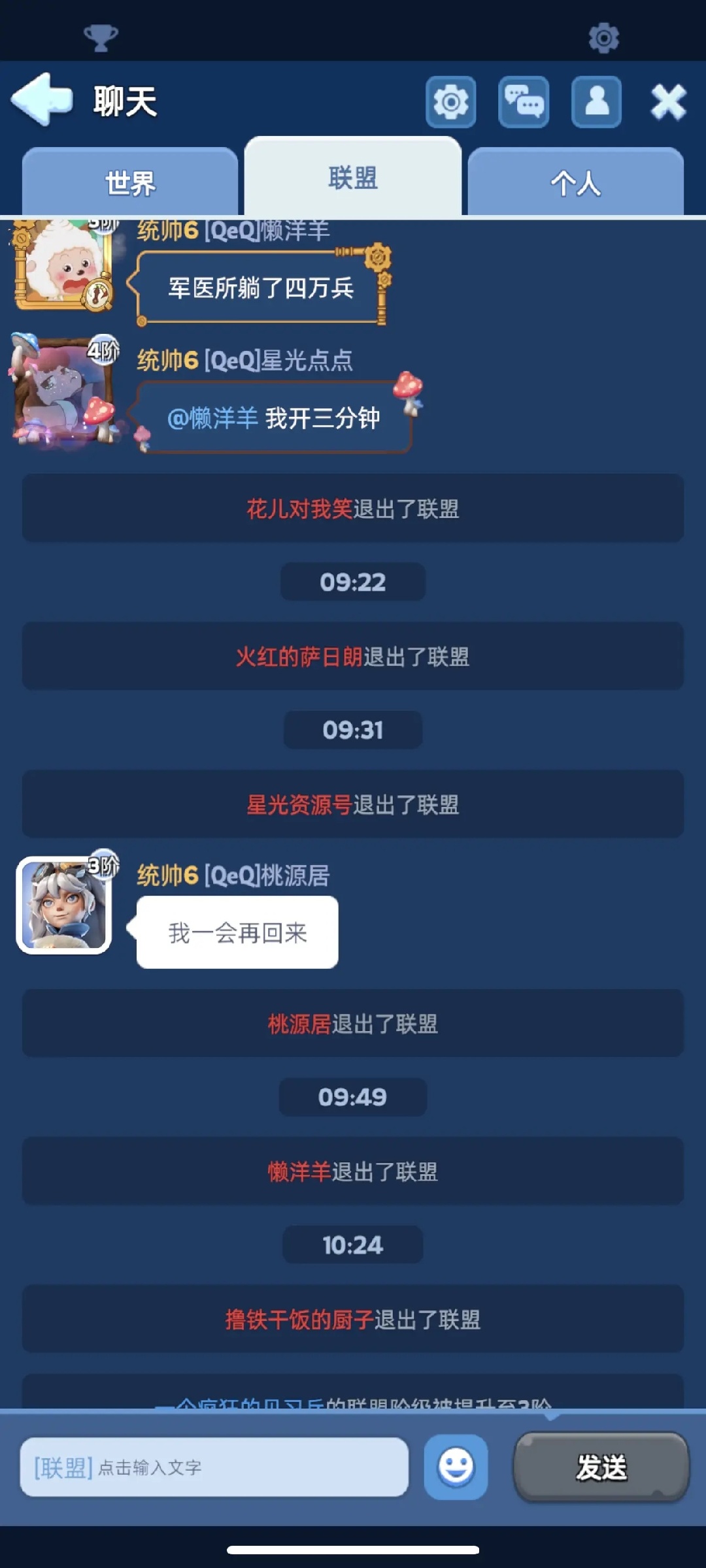Tap player name 花儿对我笑
Screen dimensions: 706x1568
(299, 509)
